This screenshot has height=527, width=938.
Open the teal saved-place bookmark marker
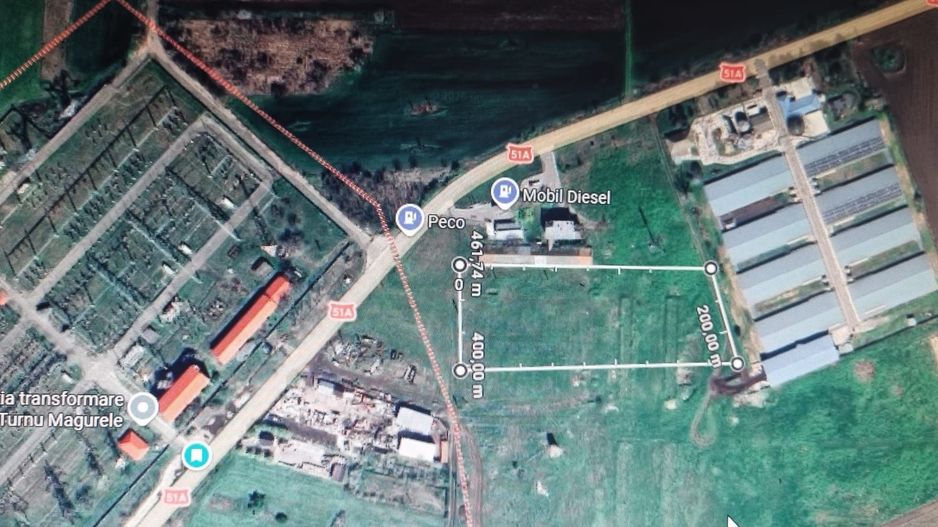[196, 456]
